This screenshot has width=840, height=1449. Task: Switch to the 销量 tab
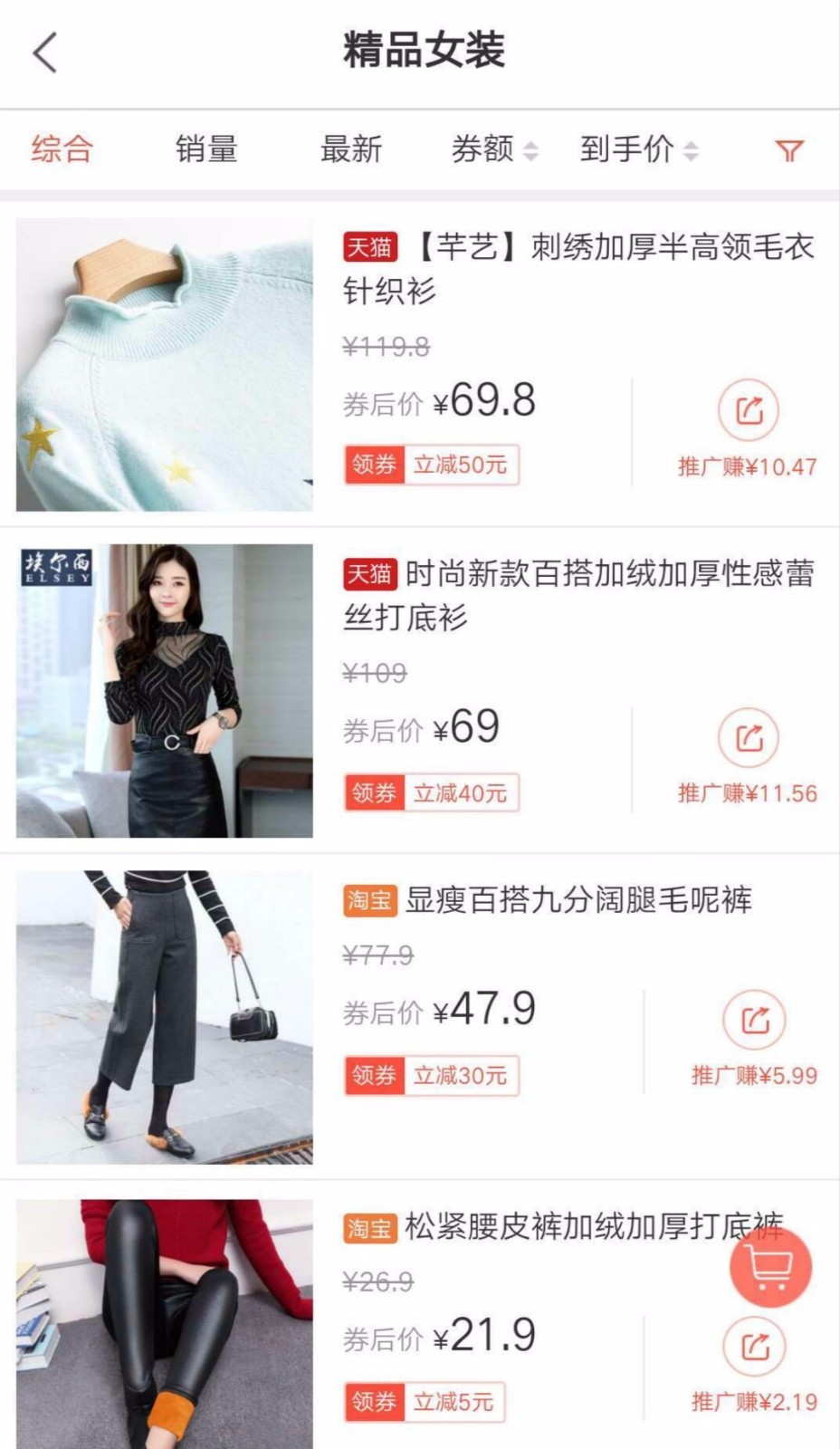tap(206, 149)
